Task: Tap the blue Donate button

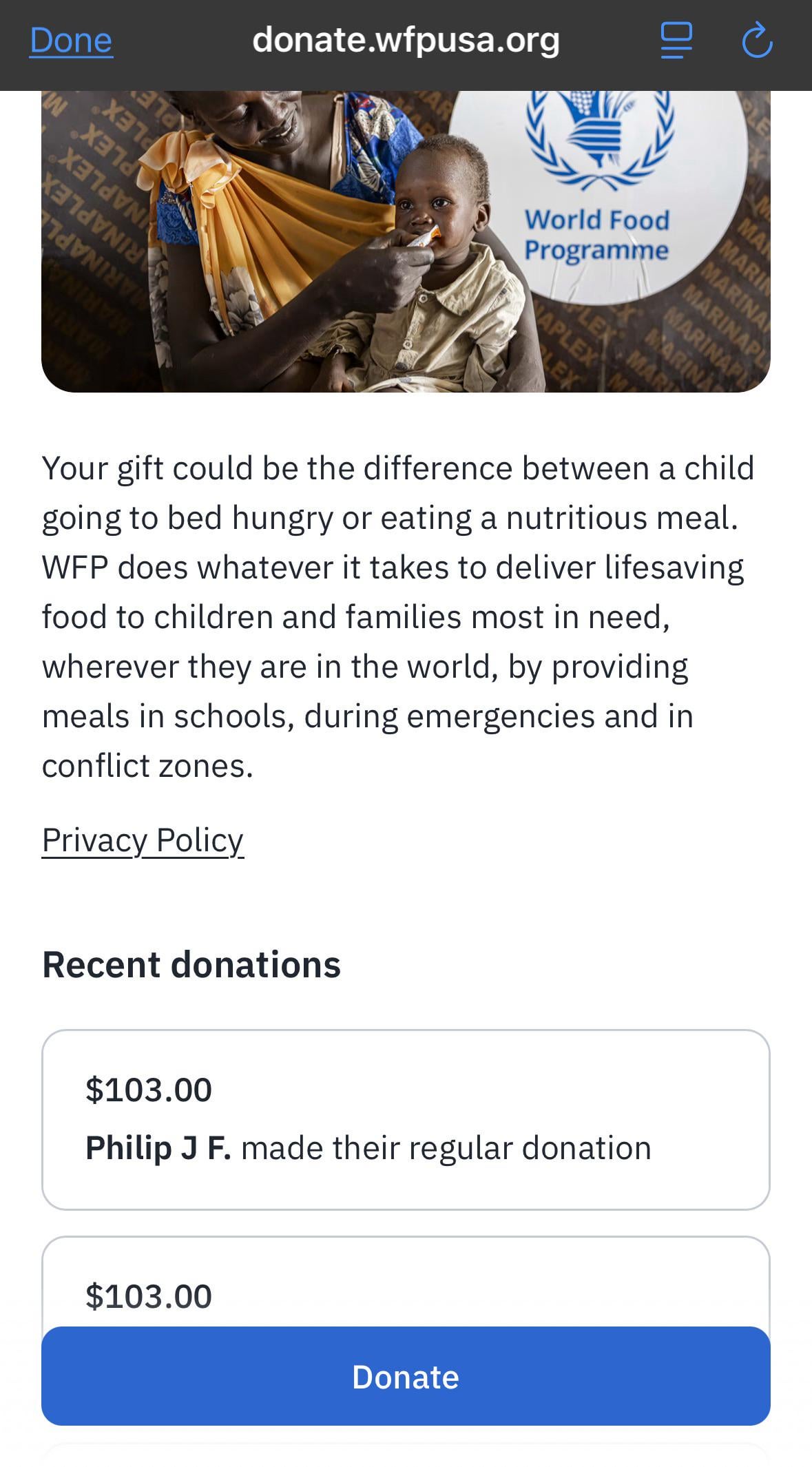Action: click(406, 1377)
